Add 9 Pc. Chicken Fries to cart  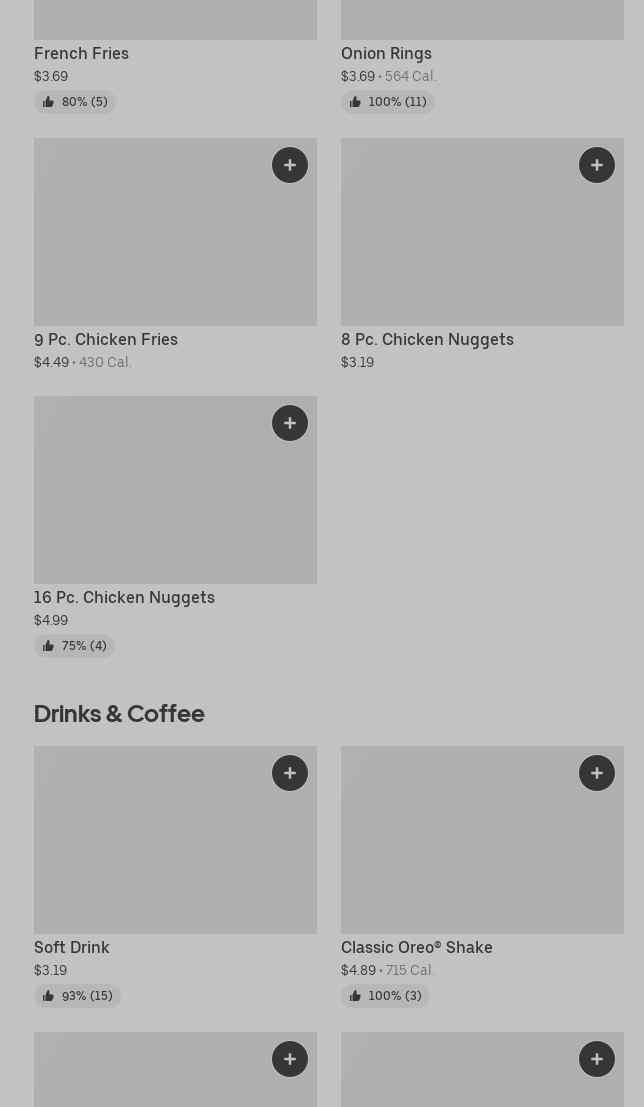(x=290, y=165)
